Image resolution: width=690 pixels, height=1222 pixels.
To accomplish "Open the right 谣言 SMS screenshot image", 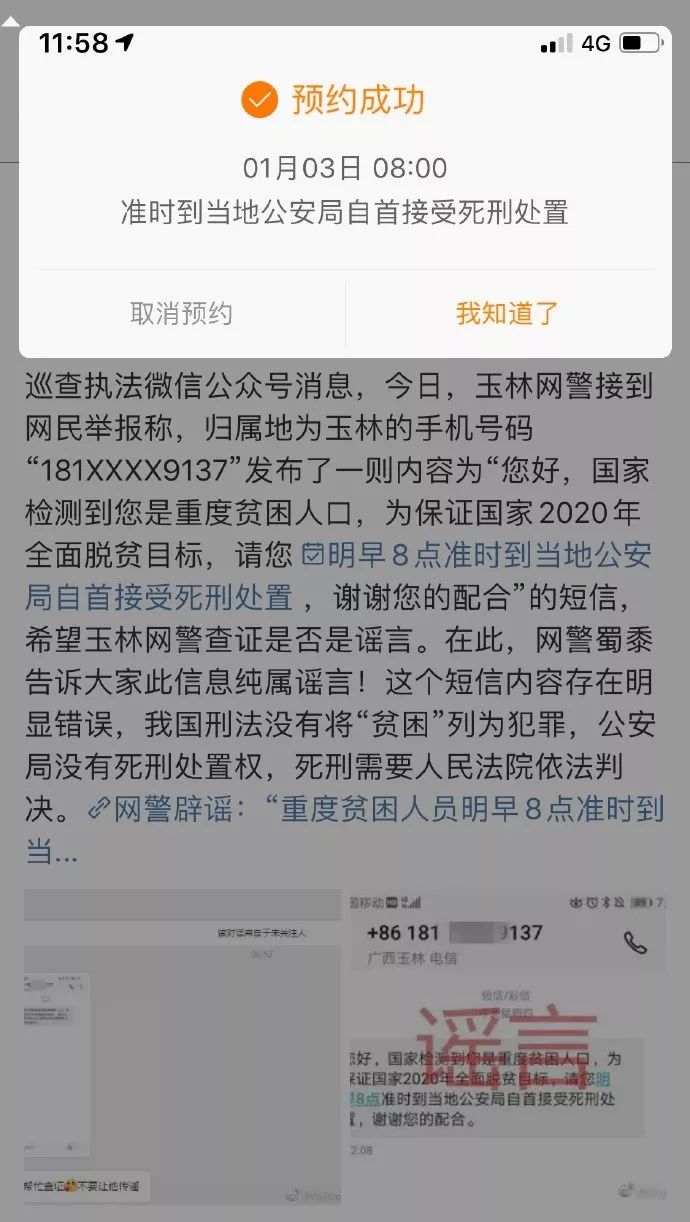I will (x=507, y=1045).
